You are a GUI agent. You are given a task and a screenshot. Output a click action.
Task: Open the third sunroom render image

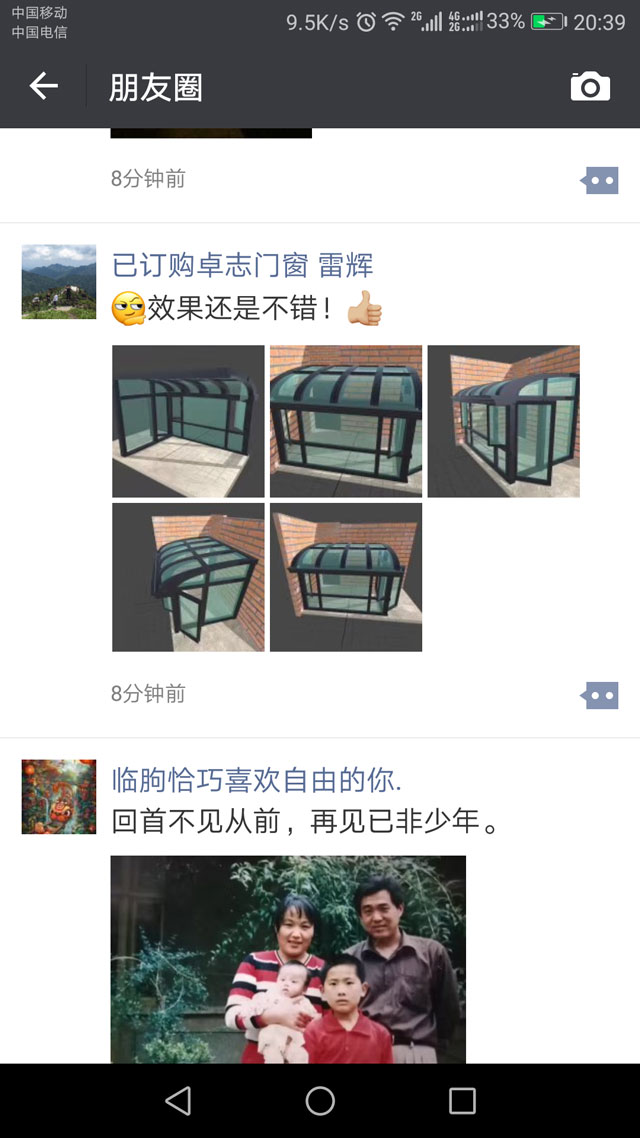pyautogui.click(x=503, y=421)
